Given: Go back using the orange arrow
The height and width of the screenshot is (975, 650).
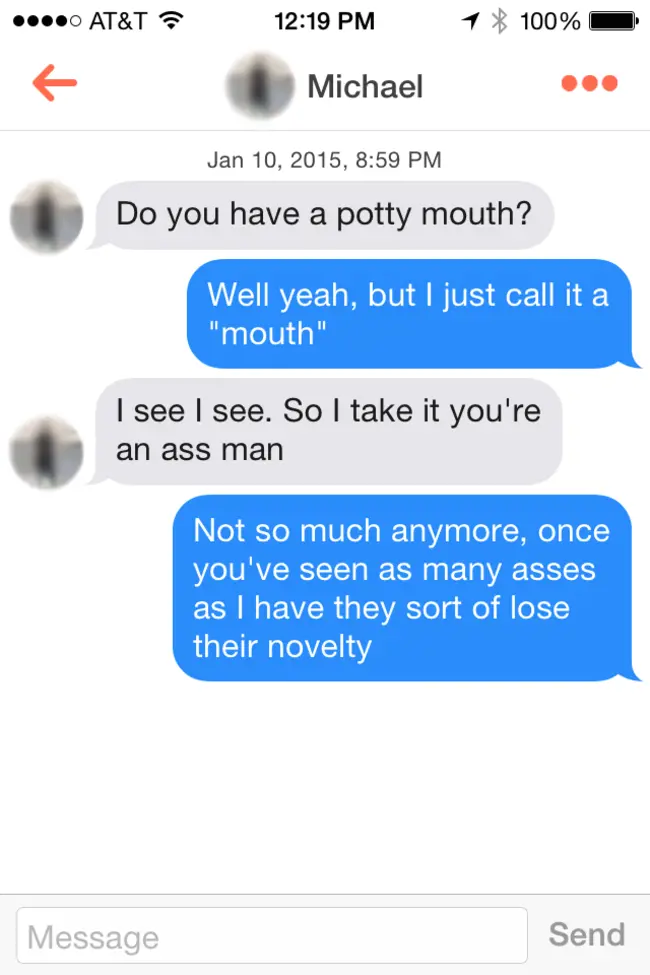Looking at the screenshot, I should [x=54, y=84].
